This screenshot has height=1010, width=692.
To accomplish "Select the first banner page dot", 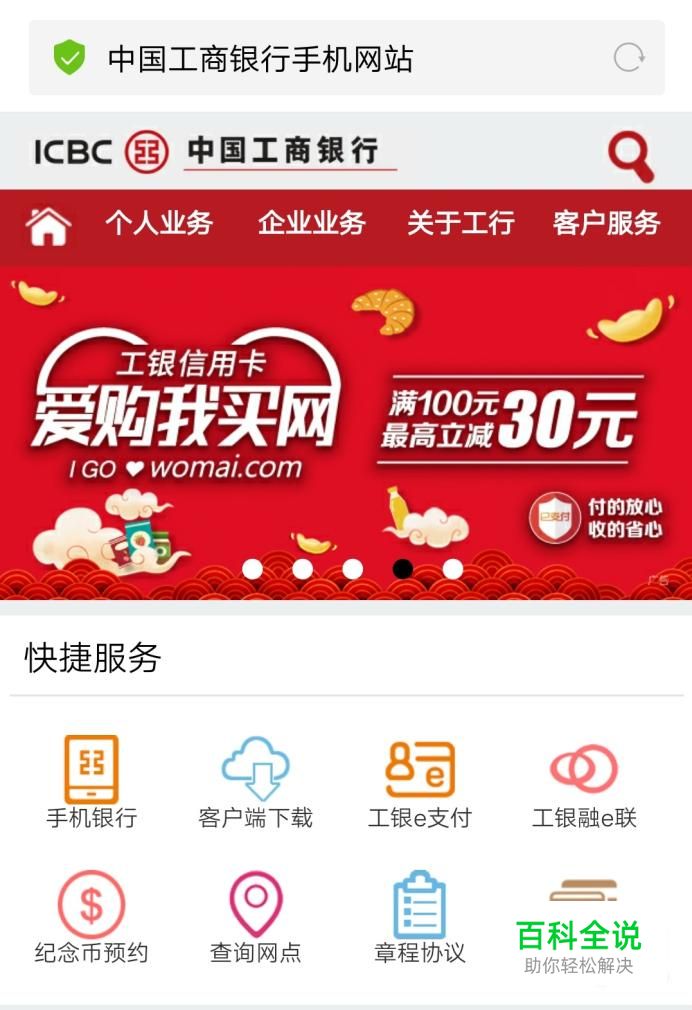I will click(x=253, y=569).
